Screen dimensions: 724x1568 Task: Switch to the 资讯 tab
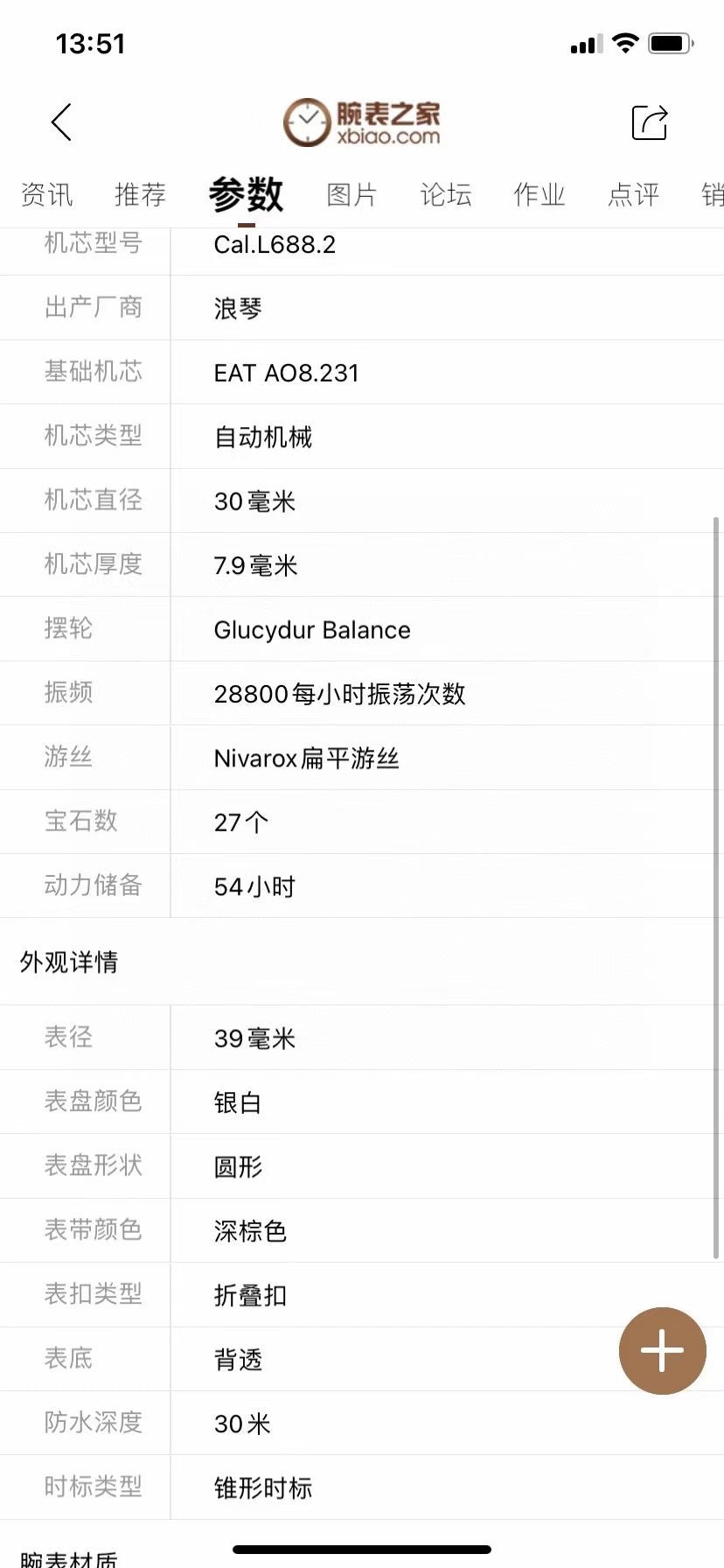pos(46,194)
